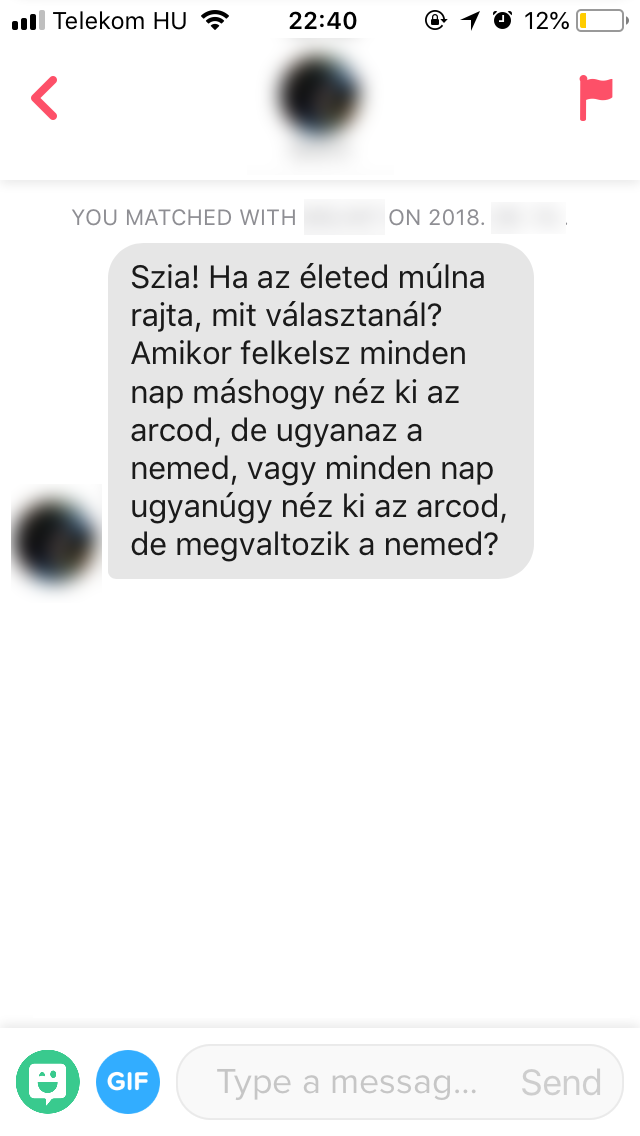Open the Bitmoji sticker picker
This screenshot has width=640, height=1136.
48,1082
